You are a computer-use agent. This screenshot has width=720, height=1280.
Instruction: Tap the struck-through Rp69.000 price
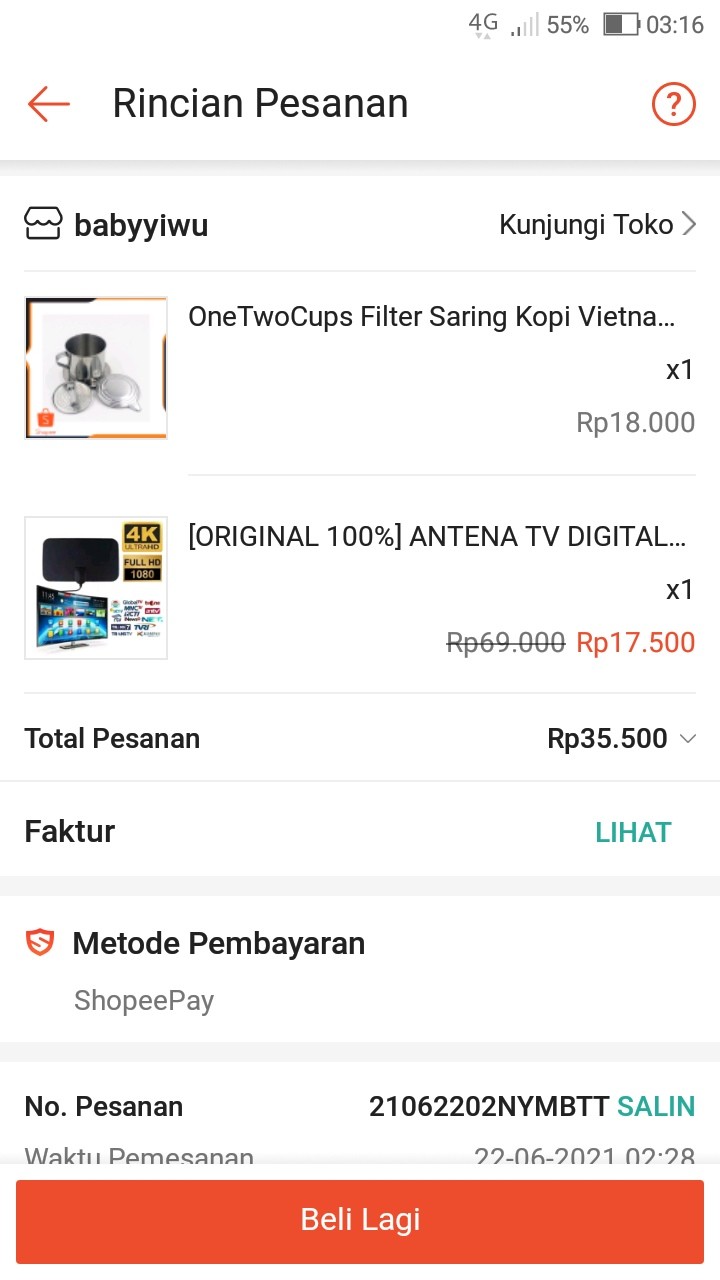click(506, 642)
